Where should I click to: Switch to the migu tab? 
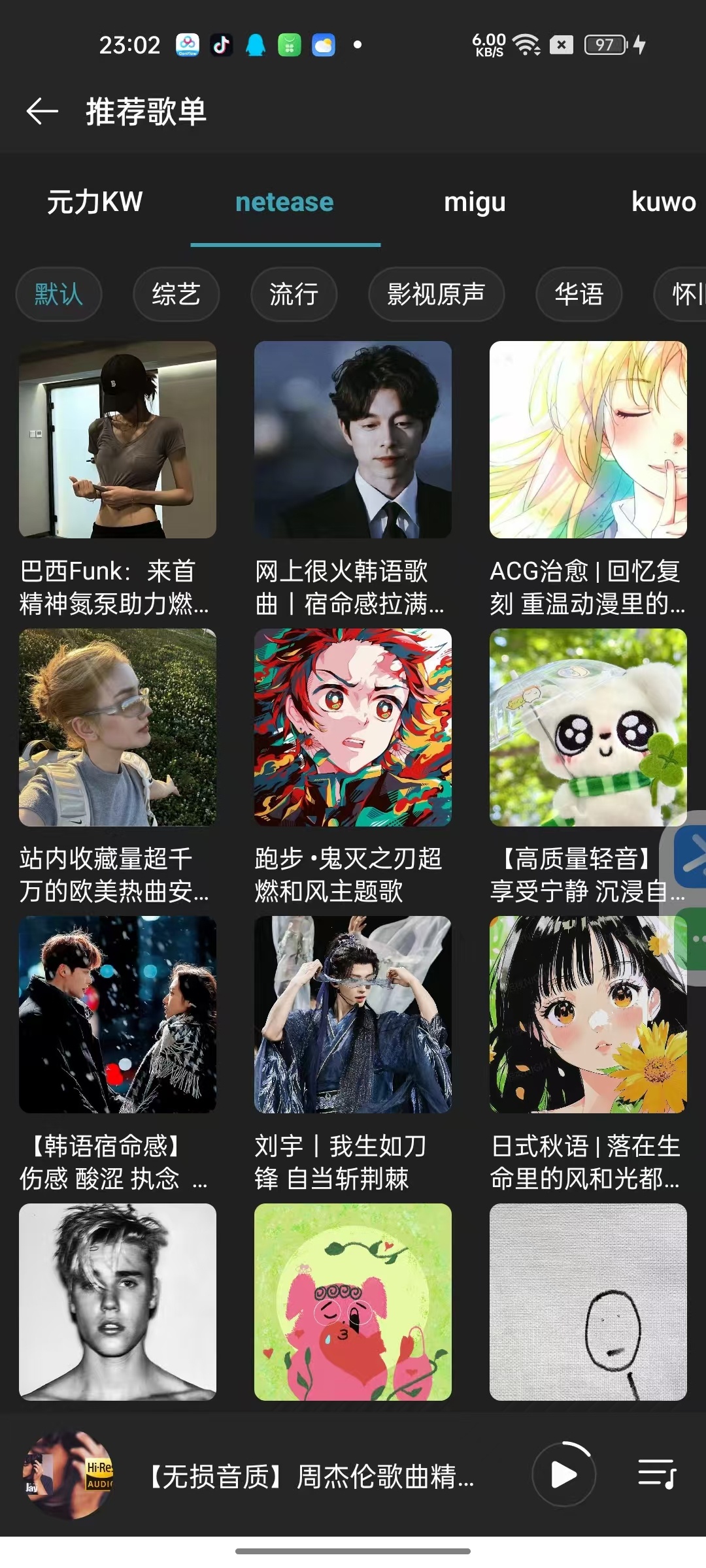point(475,202)
